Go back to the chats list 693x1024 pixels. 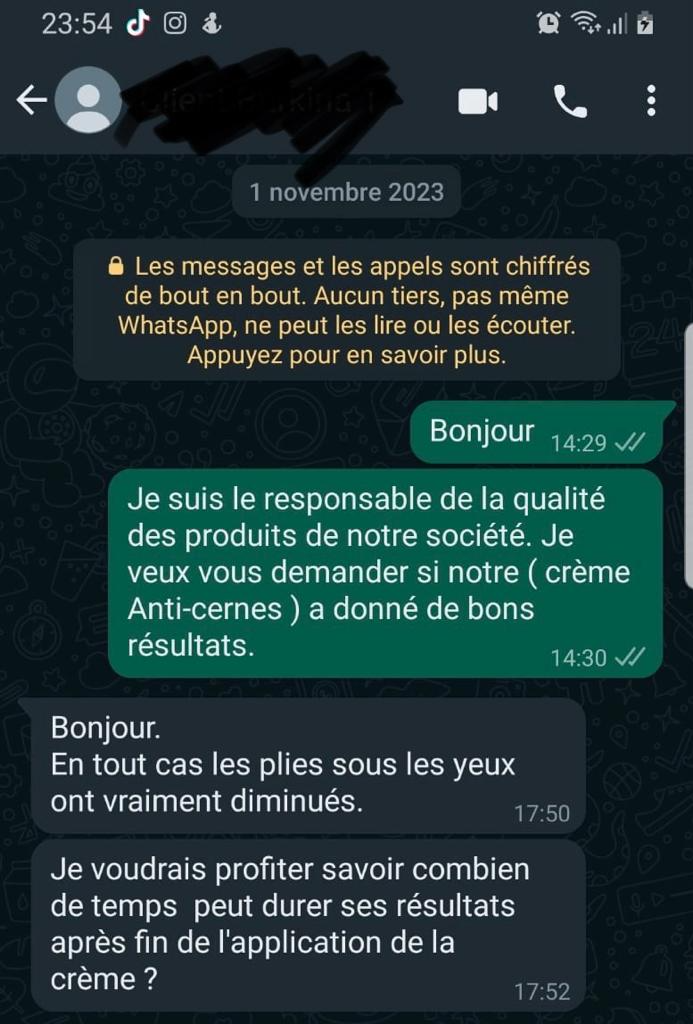[31, 100]
